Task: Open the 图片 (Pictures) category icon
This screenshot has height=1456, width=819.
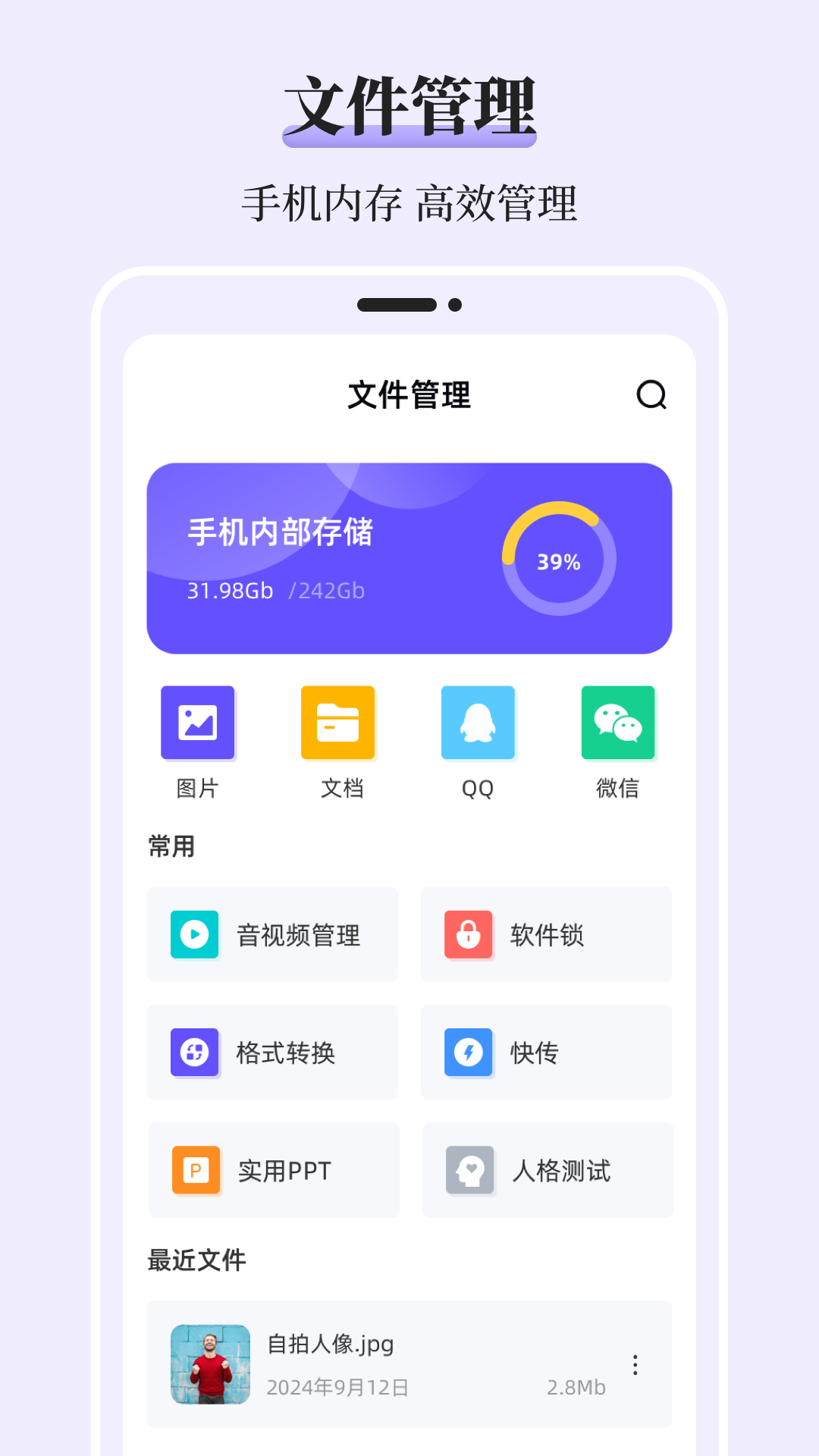Action: click(197, 723)
